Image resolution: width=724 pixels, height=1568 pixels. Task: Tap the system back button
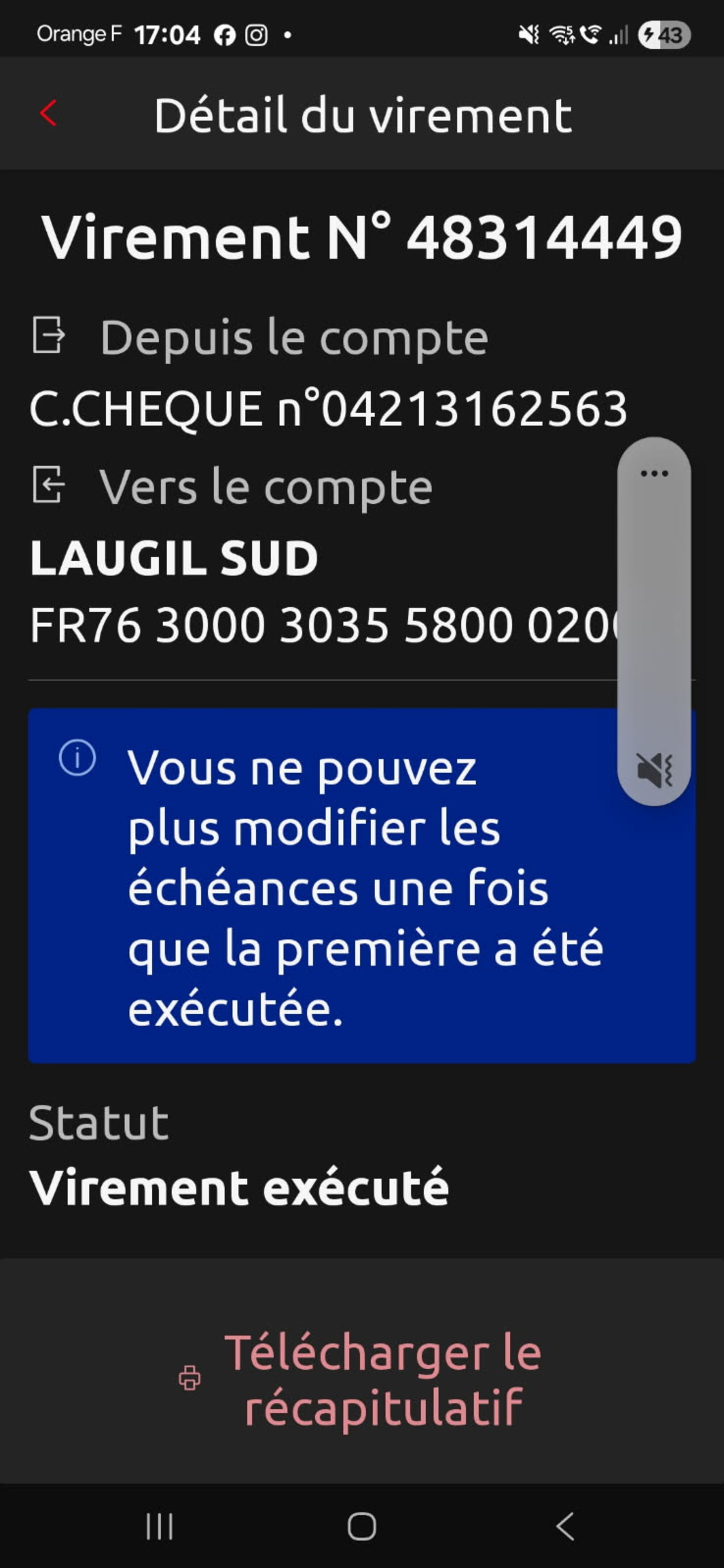565,1527
